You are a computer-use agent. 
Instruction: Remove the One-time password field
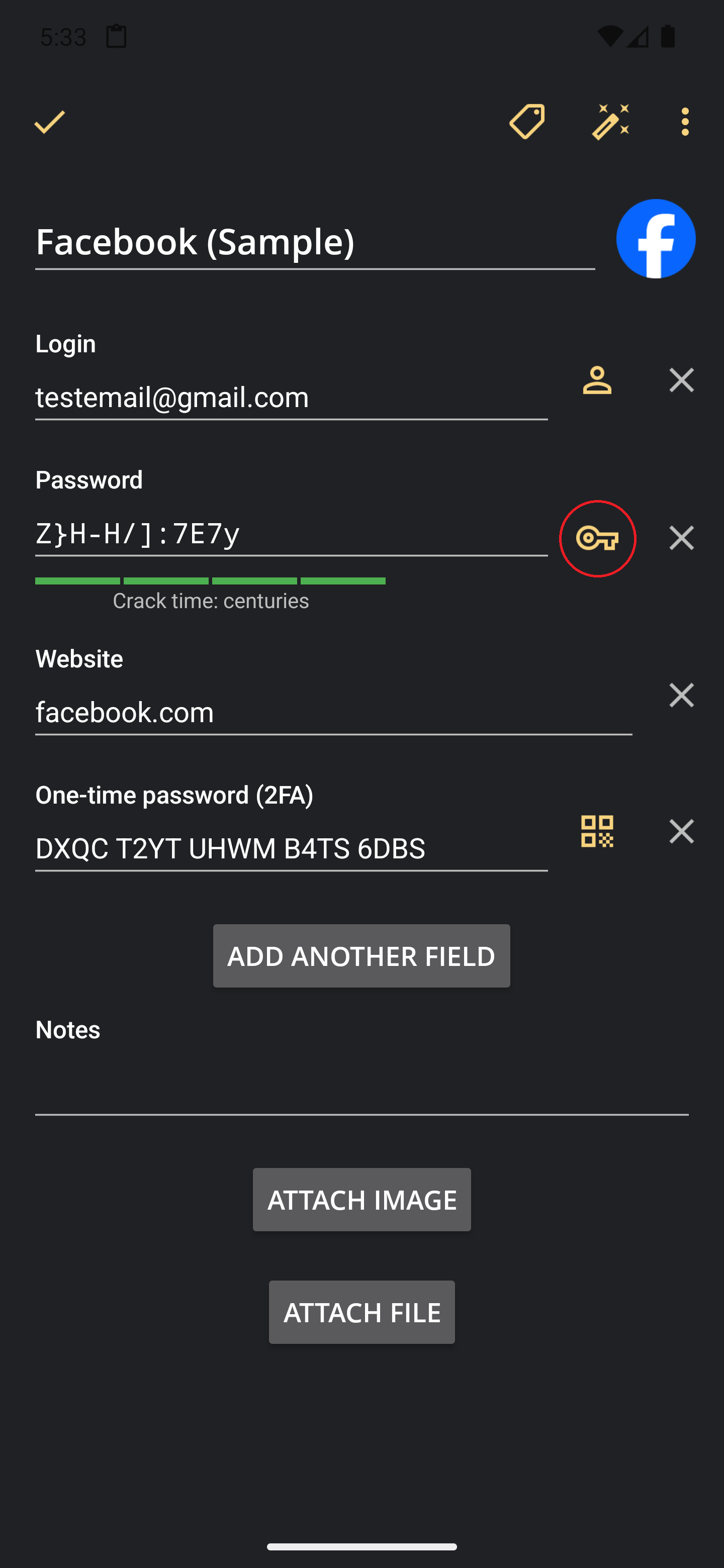[681, 831]
